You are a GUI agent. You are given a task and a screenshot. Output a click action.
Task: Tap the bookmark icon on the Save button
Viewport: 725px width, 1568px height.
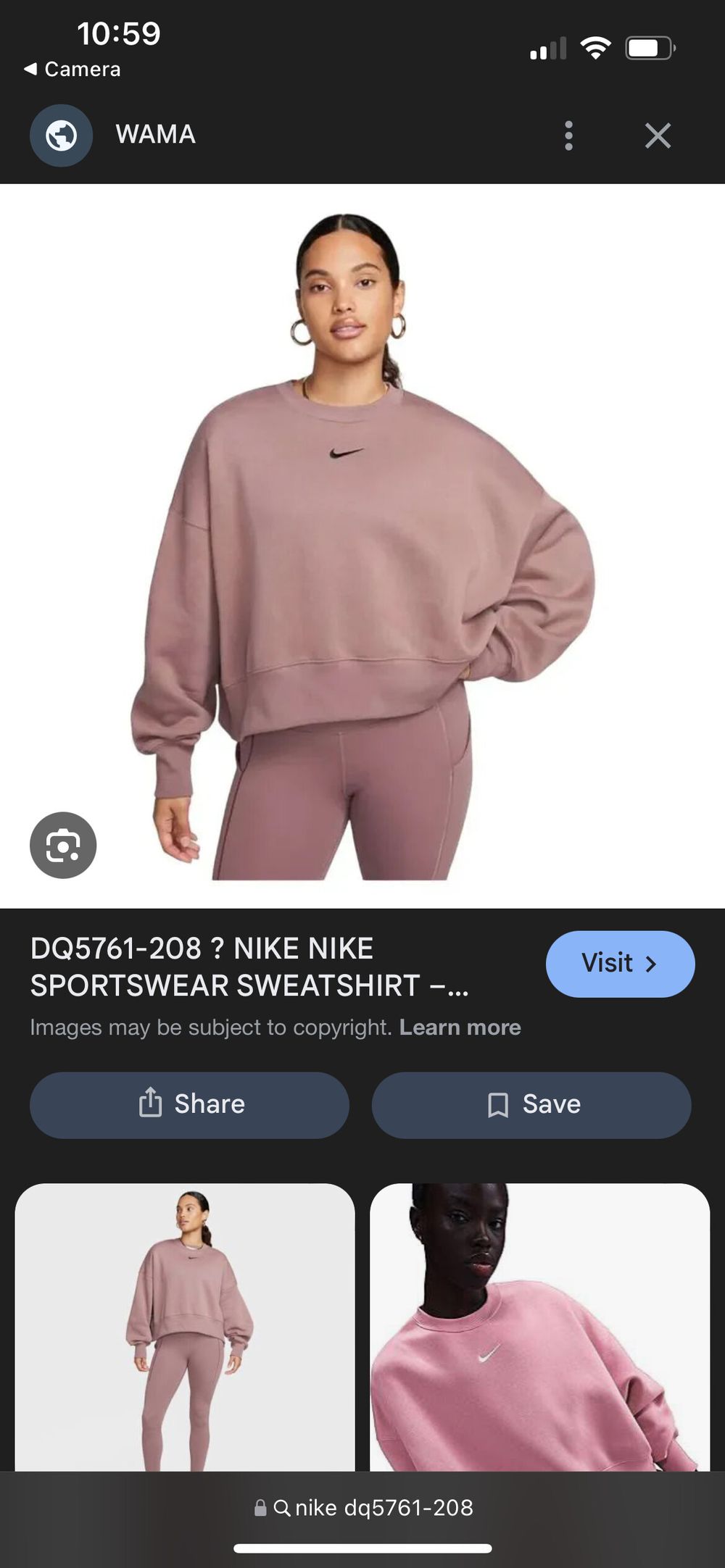pos(500,1104)
